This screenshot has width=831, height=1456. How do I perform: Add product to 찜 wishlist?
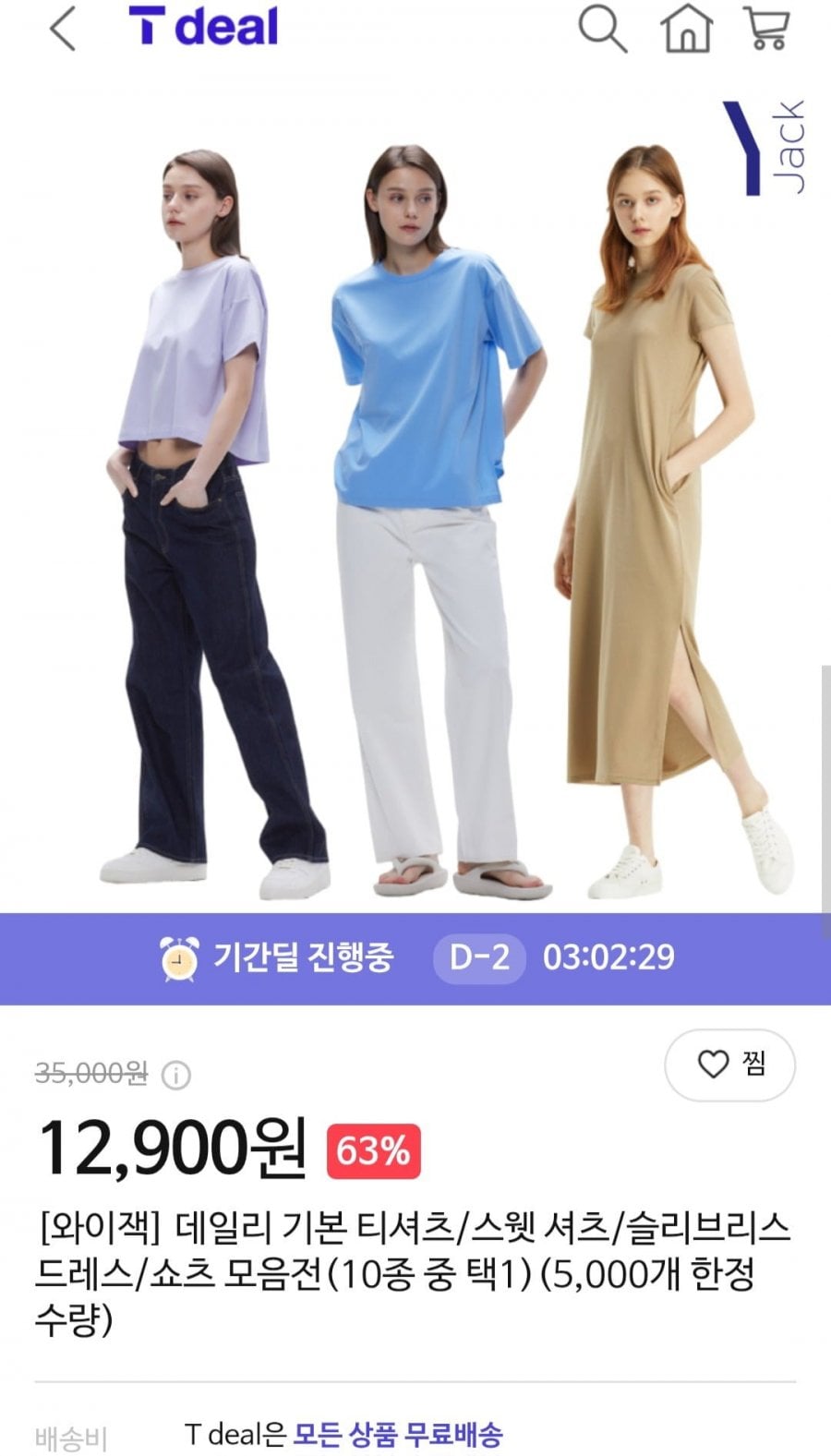pyautogui.click(x=729, y=1065)
